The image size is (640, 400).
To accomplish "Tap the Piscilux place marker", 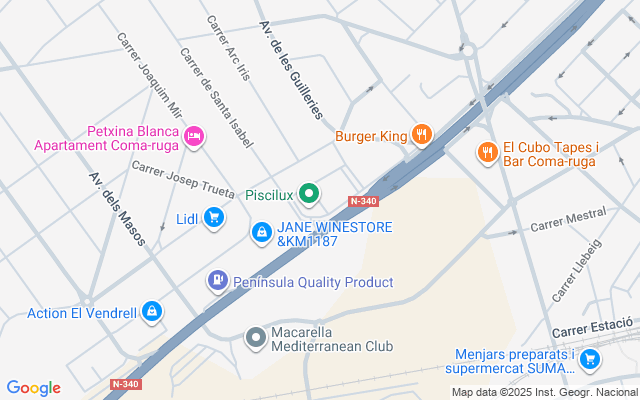I will [x=310, y=194].
